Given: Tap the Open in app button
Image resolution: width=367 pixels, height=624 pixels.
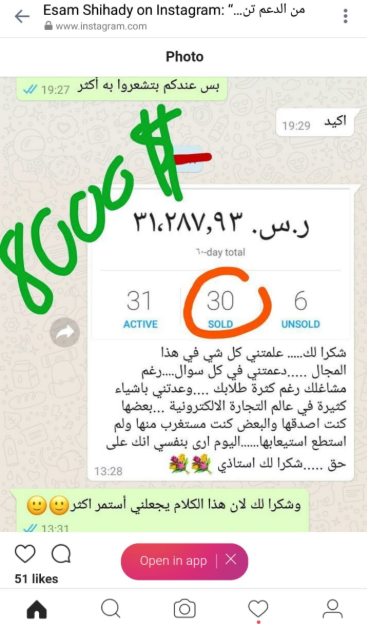Looking at the screenshot, I should click(173, 561).
